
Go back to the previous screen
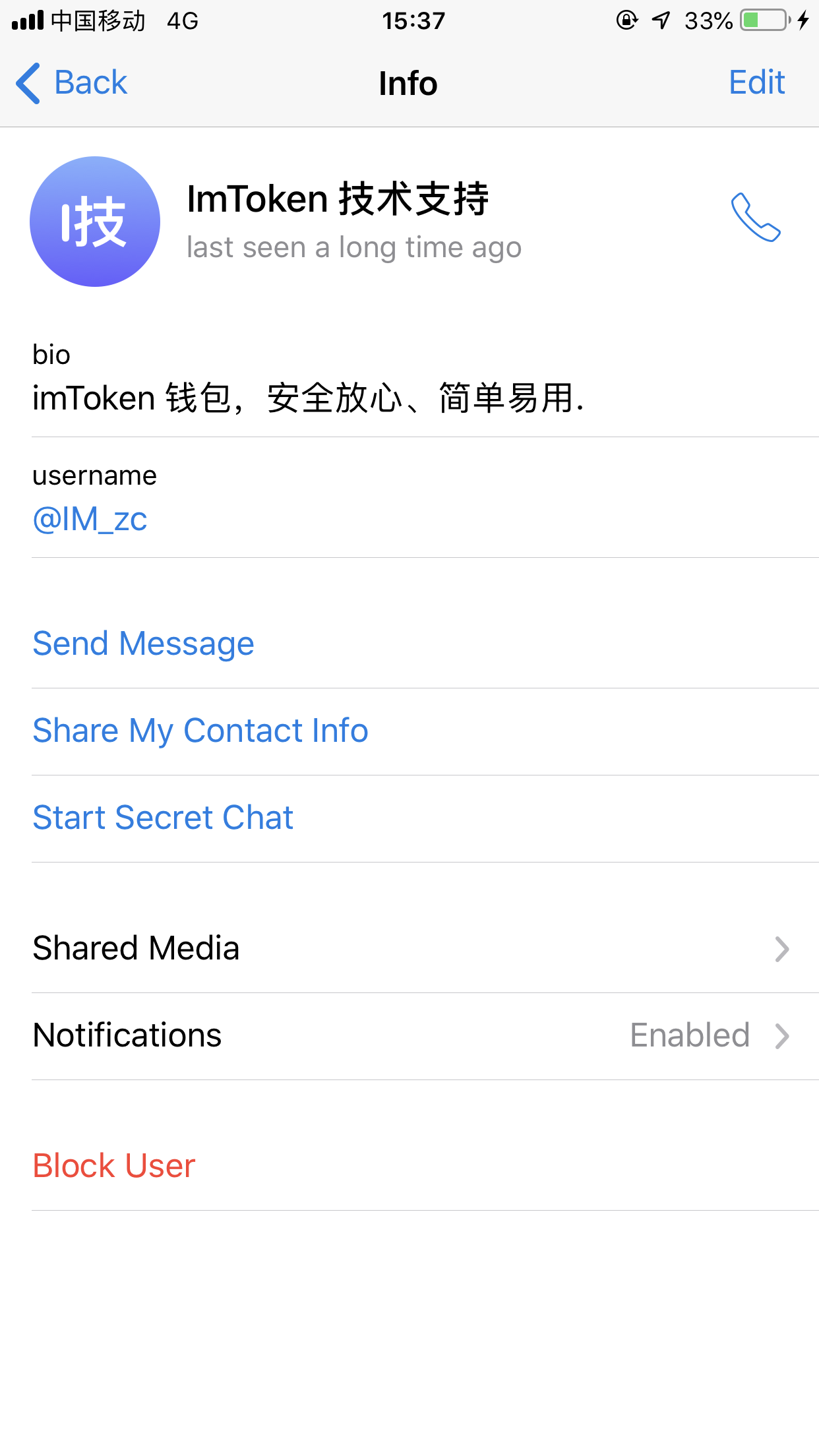71,83
